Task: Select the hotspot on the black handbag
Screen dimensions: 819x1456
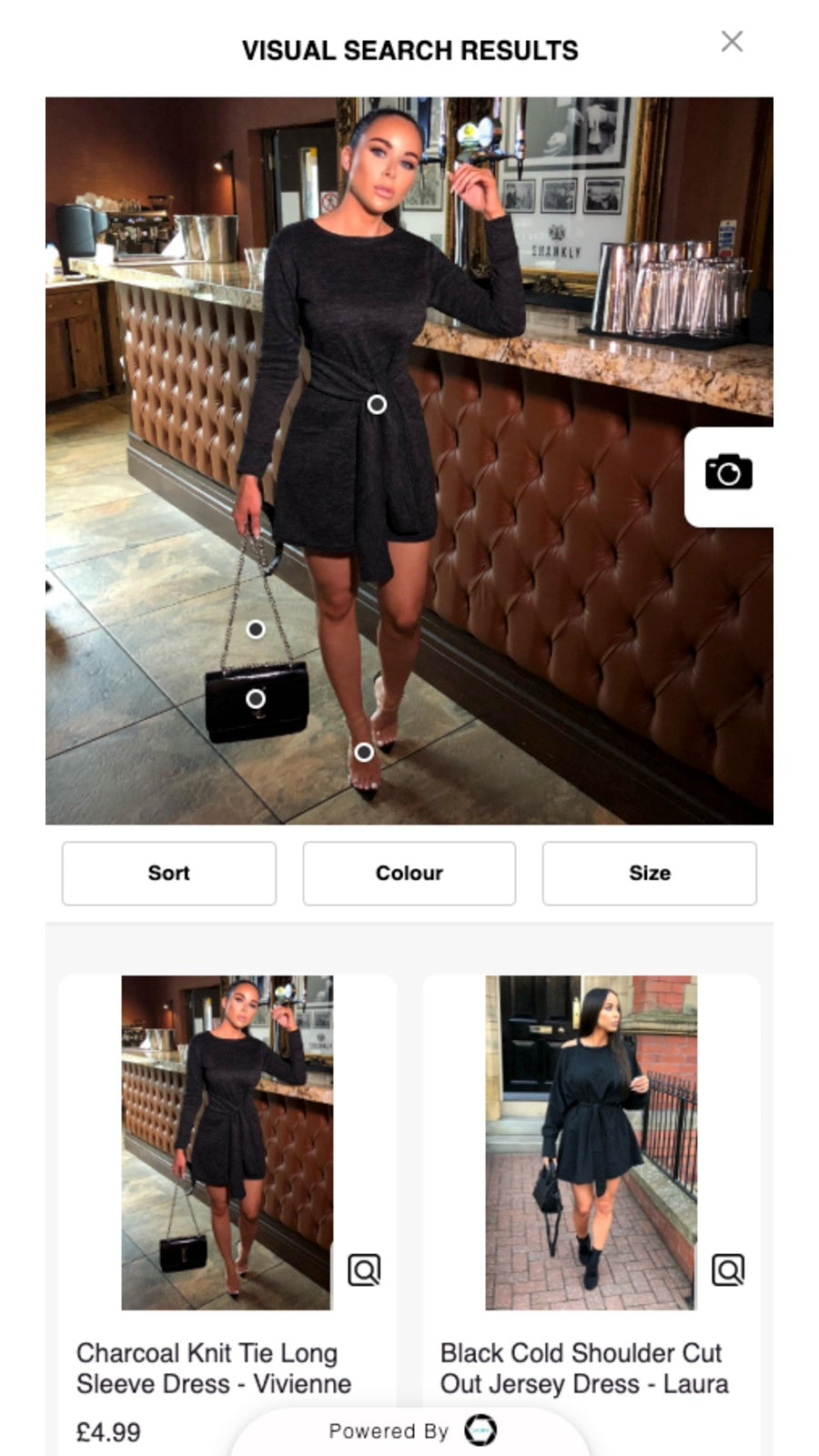Action: coord(256,699)
